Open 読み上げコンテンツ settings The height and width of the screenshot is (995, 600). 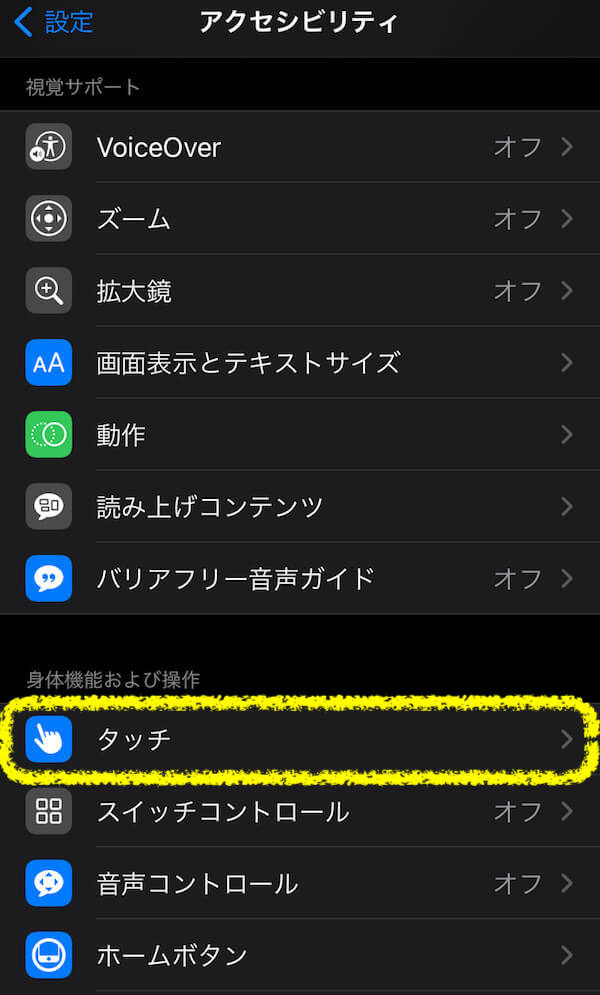click(x=300, y=506)
